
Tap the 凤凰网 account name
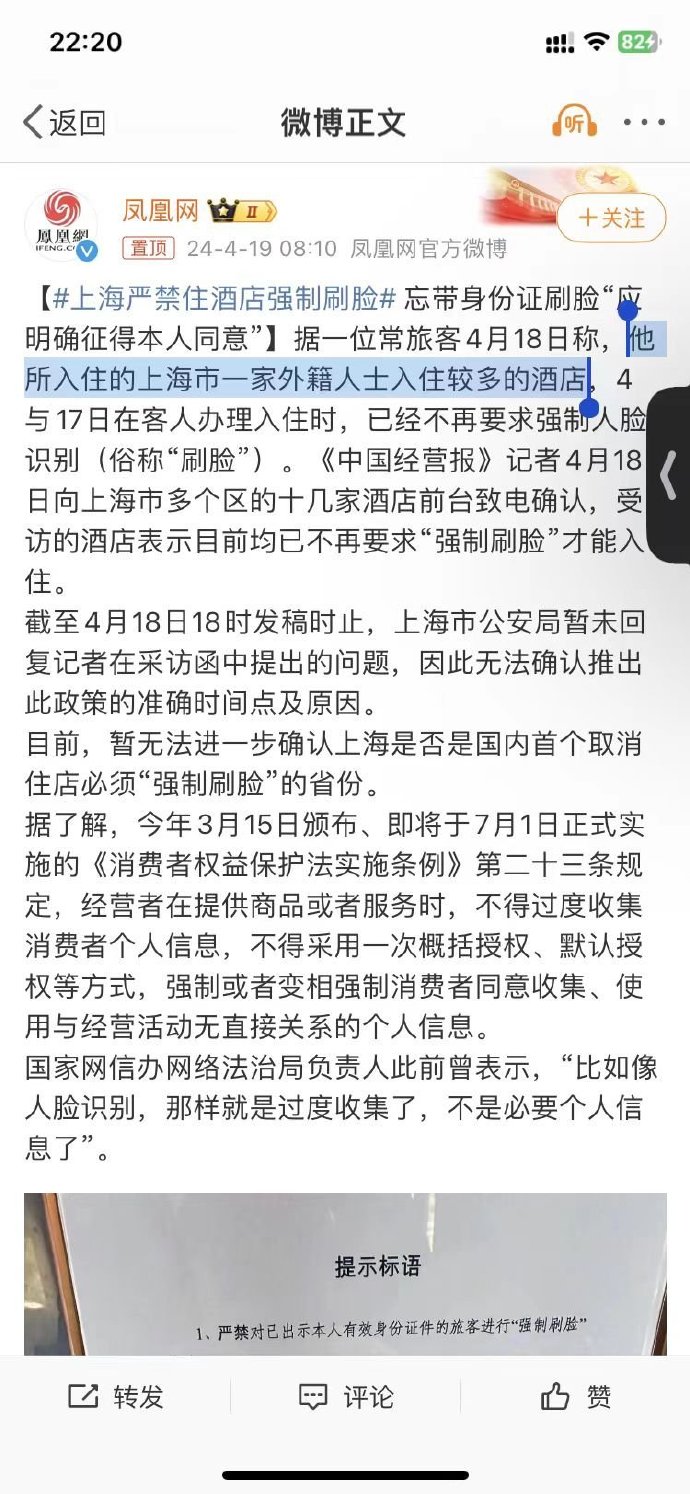point(160,211)
